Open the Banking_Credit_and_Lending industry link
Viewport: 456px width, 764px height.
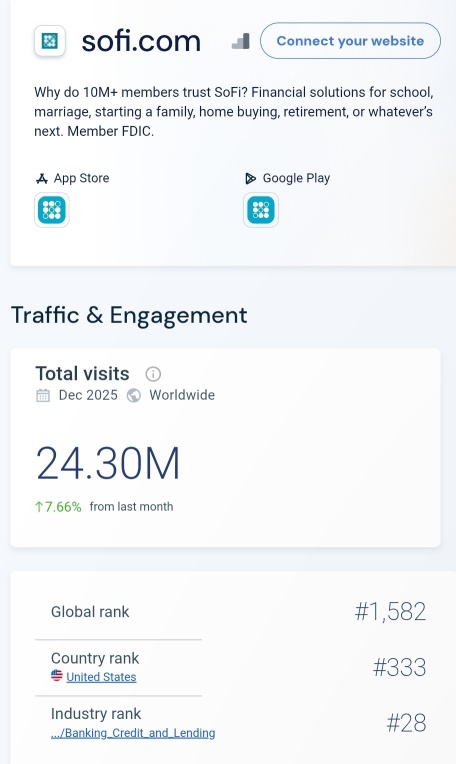coord(133,733)
